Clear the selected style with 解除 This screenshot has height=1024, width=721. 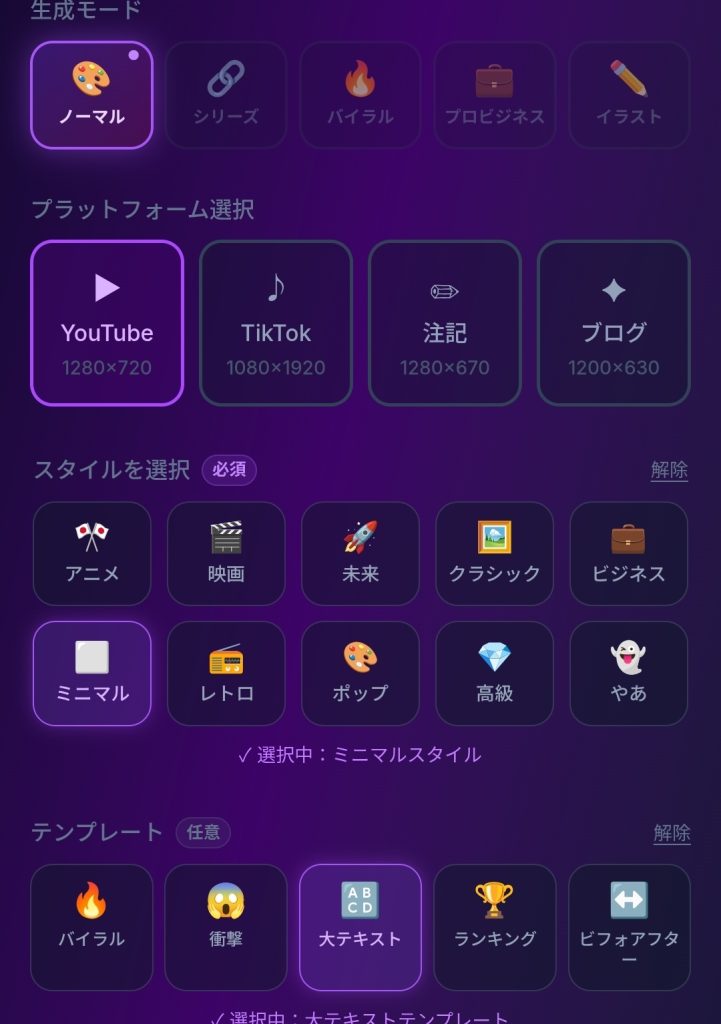point(669,470)
